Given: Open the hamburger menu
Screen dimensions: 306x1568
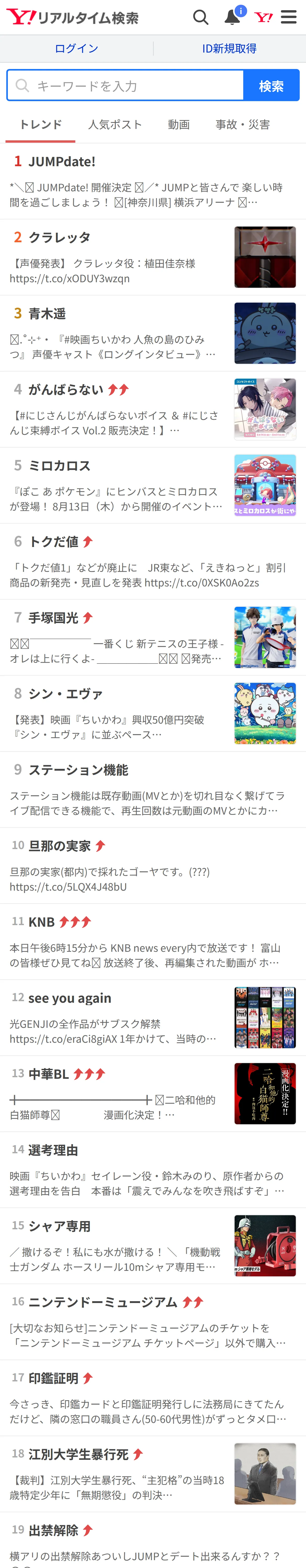Looking at the screenshot, I should point(289,17).
